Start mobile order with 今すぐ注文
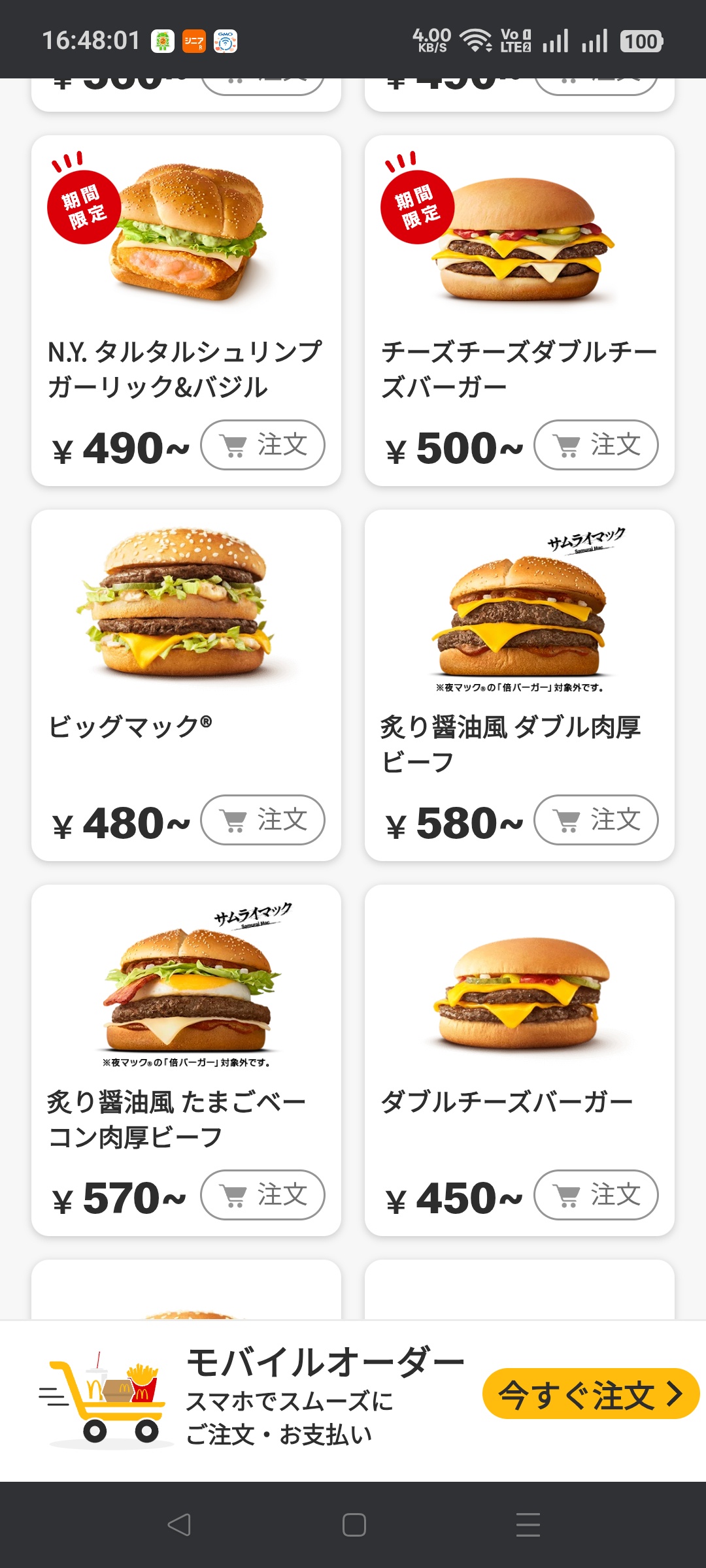 (x=590, y=1394)
